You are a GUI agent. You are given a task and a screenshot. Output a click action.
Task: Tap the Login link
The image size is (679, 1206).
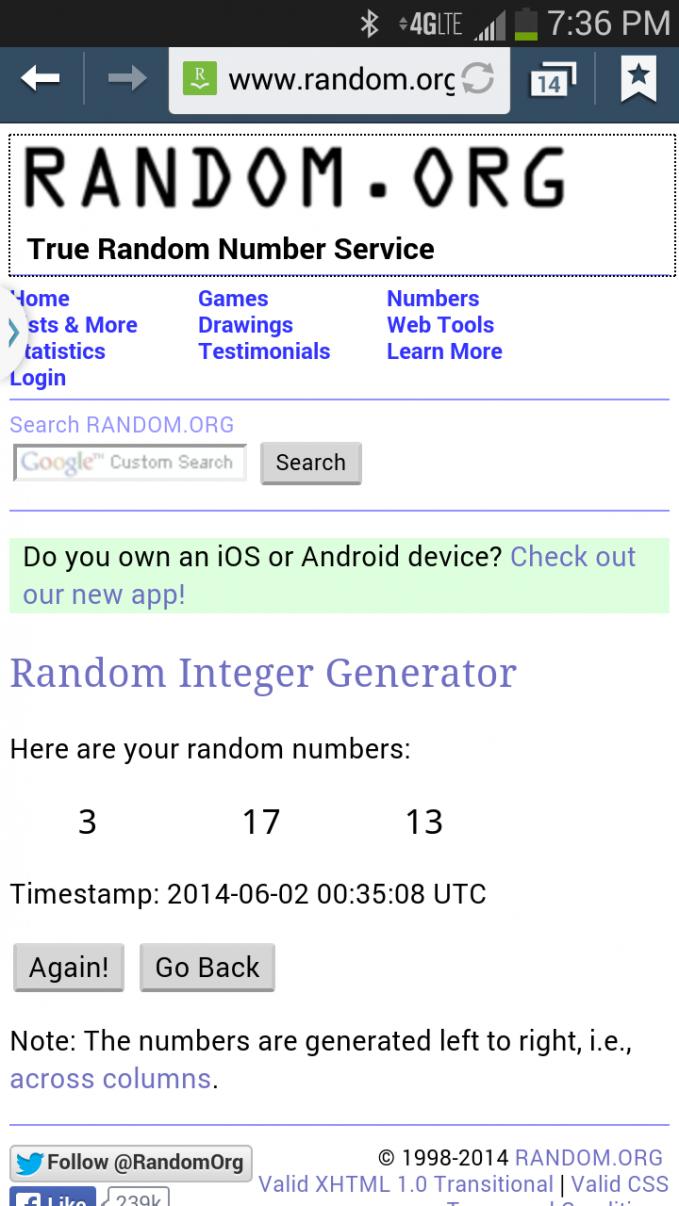38,378
